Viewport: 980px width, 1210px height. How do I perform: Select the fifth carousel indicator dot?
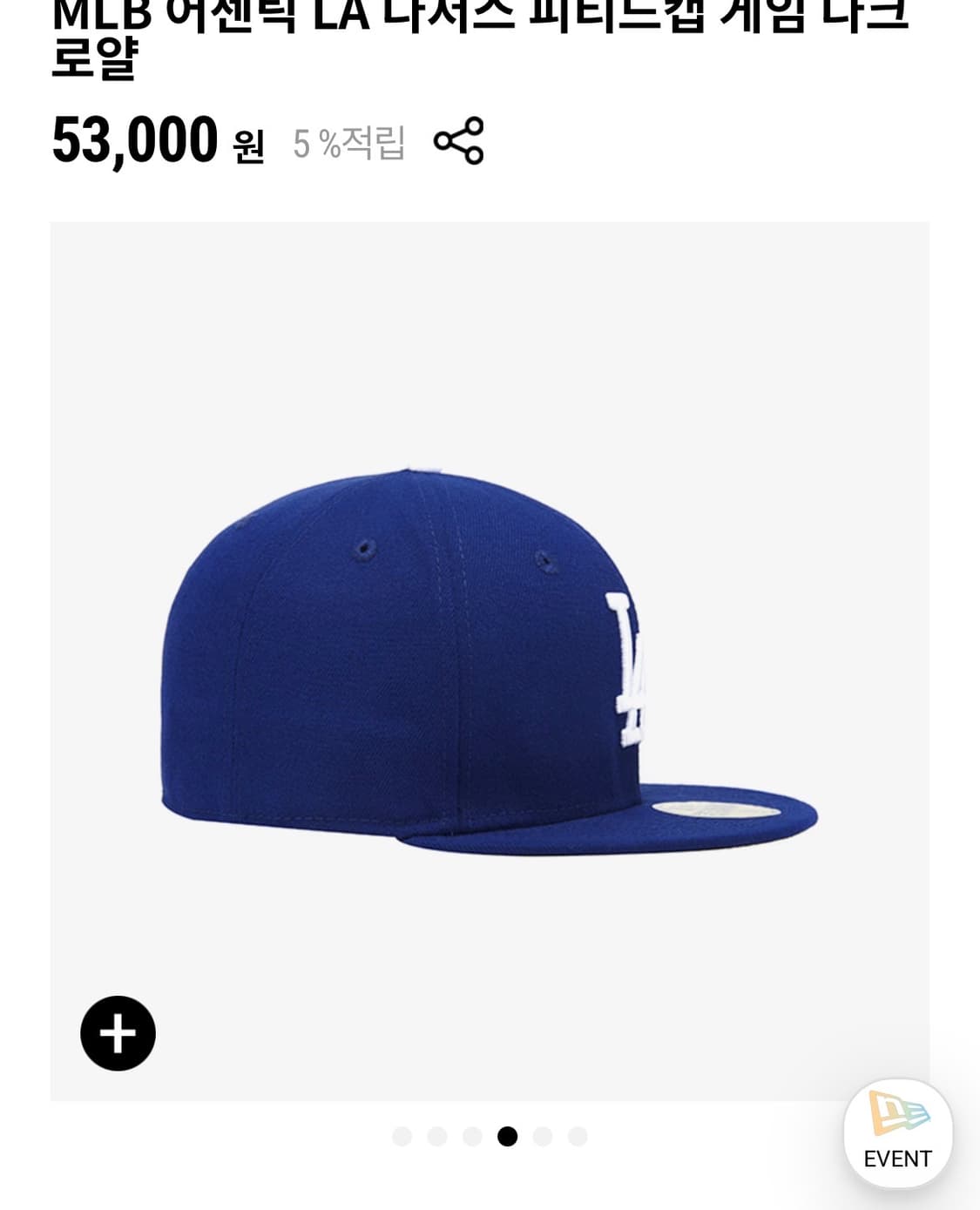pyautogui.click(x=543, y=1137)
